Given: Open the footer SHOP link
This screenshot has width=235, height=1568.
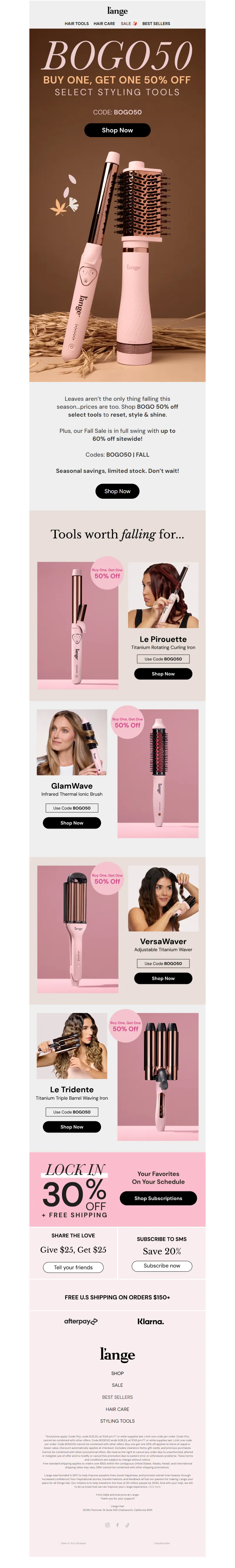Looking at the screenshot, I should point(117,1373).
